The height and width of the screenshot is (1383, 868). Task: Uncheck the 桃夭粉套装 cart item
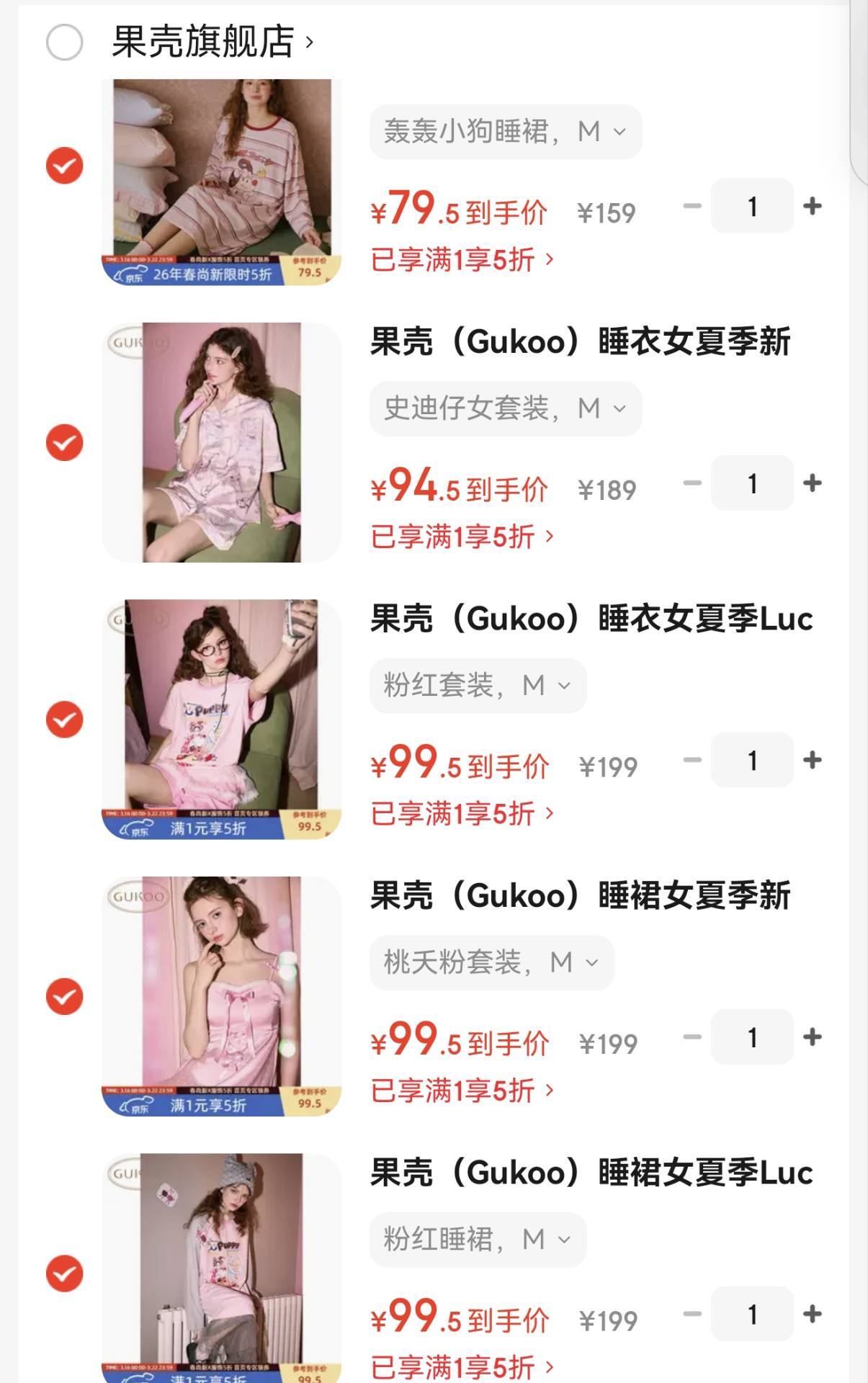[x=64, y=996]
